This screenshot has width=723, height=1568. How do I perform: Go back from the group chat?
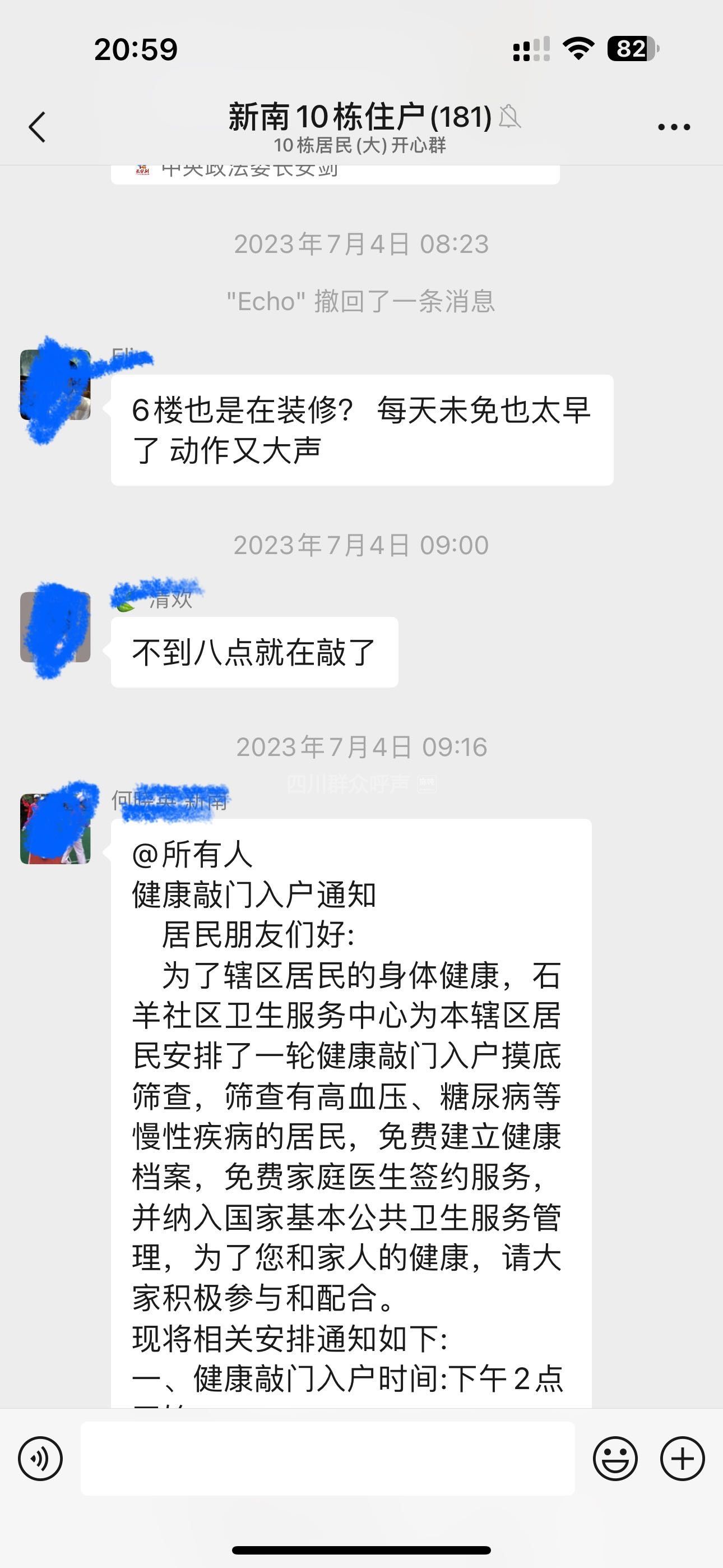tap(38, 127)
